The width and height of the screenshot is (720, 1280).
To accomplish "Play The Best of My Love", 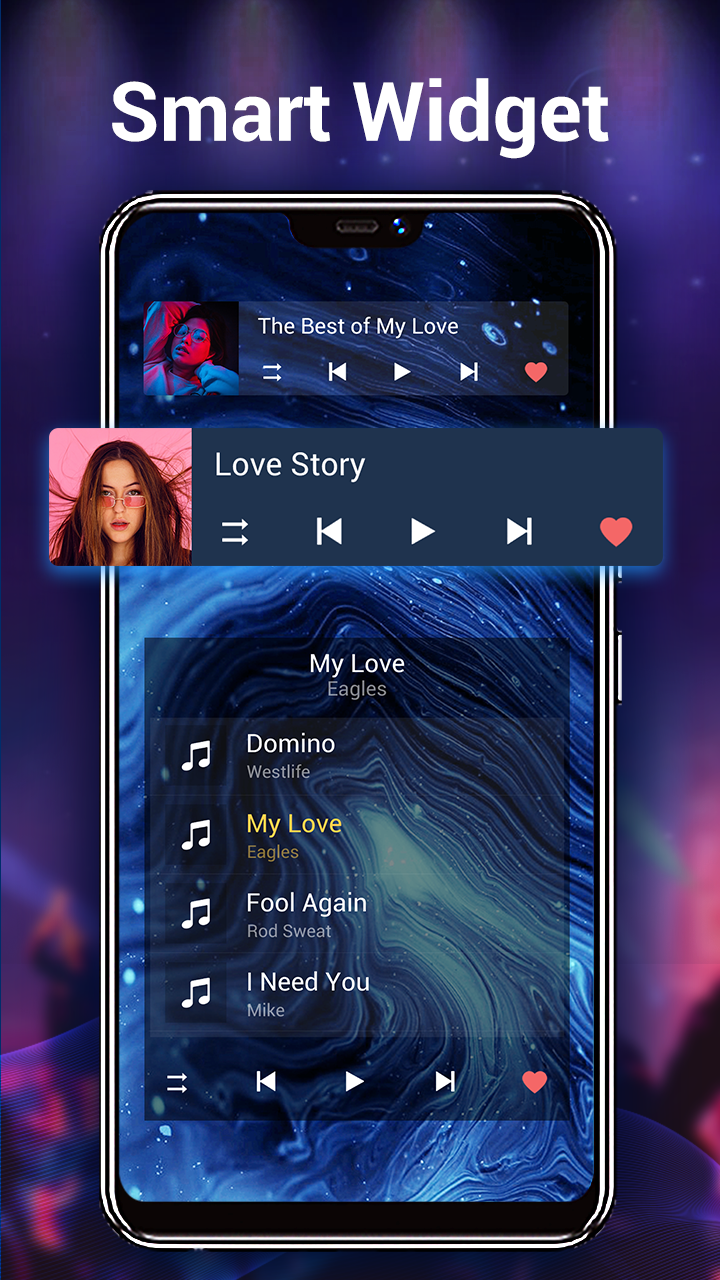I will click(x=402, y=371).
